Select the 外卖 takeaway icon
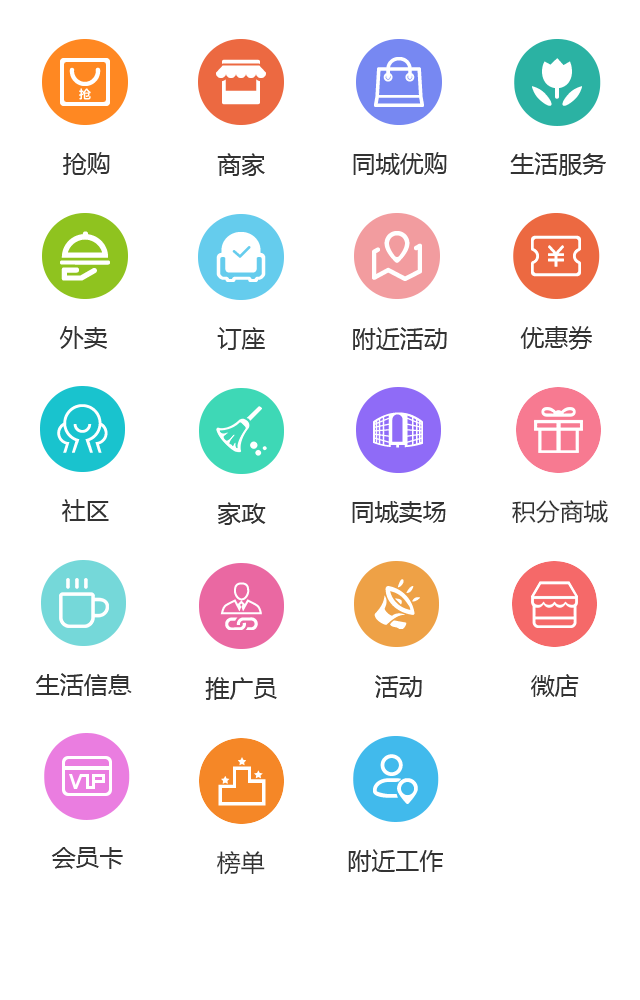640x1000 pixels. [x=85, y=257]
